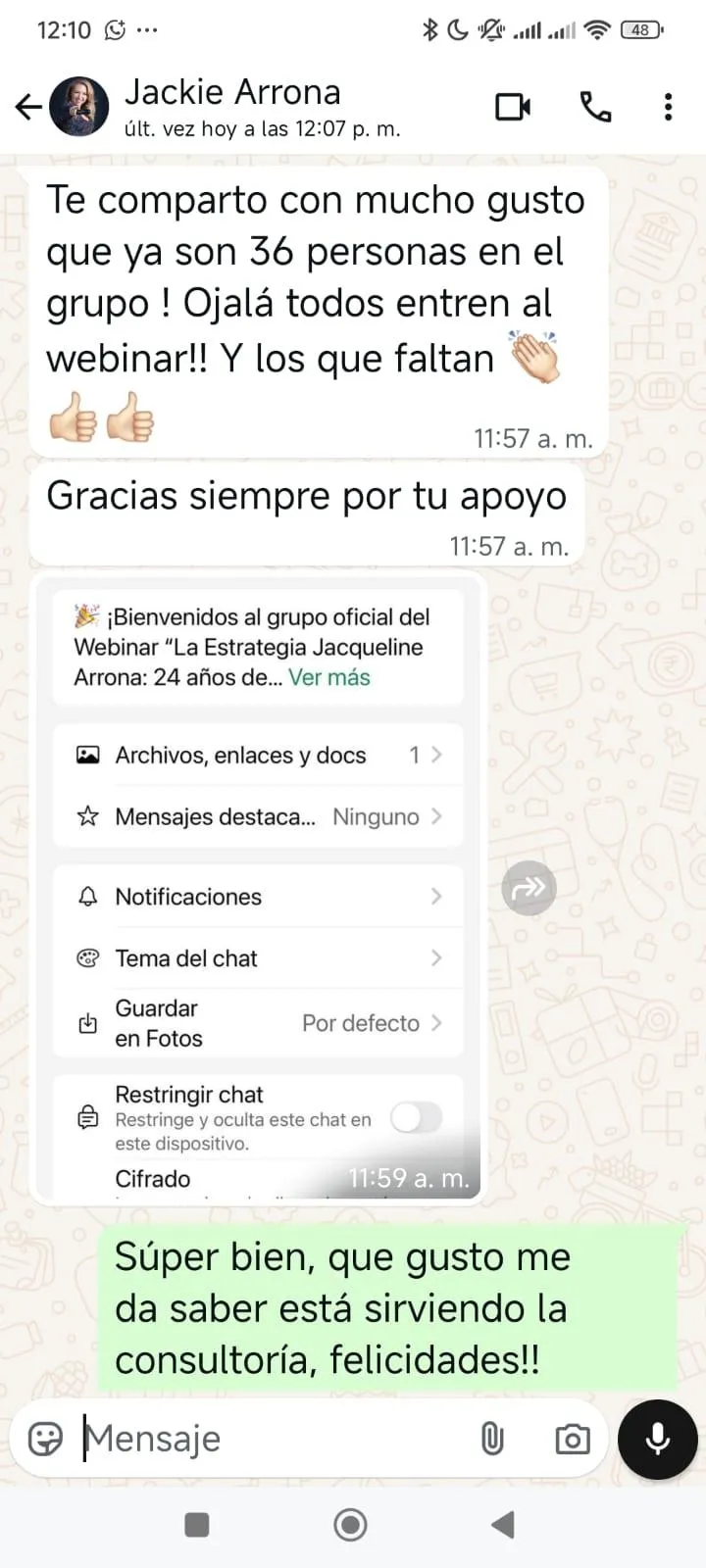Forward the shared image message
This screenshot has height=1568, width=706.
pos(529,888)
